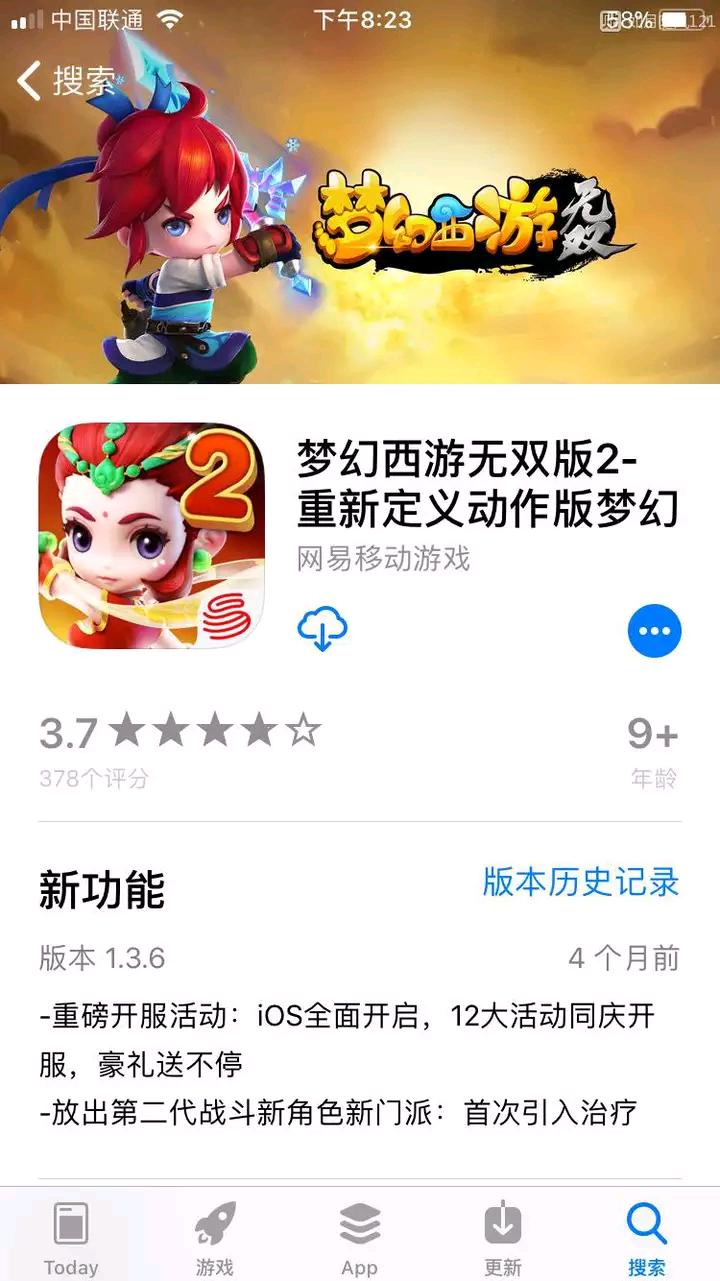Open the blue more options menu
The width and height of the screenshot is (720, 1281).
coord(654,630)
